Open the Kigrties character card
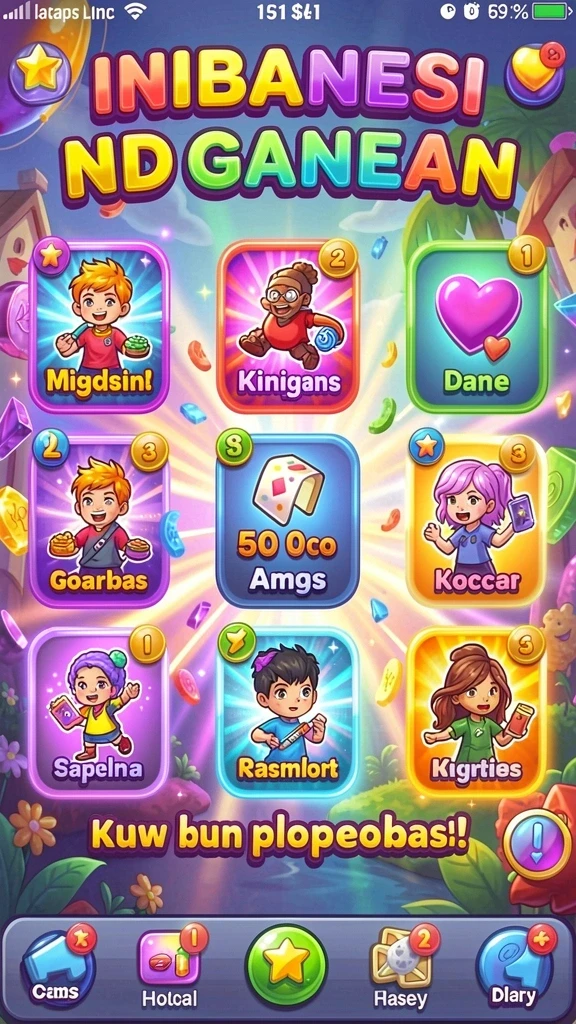576x1024 pixels. 477,712
